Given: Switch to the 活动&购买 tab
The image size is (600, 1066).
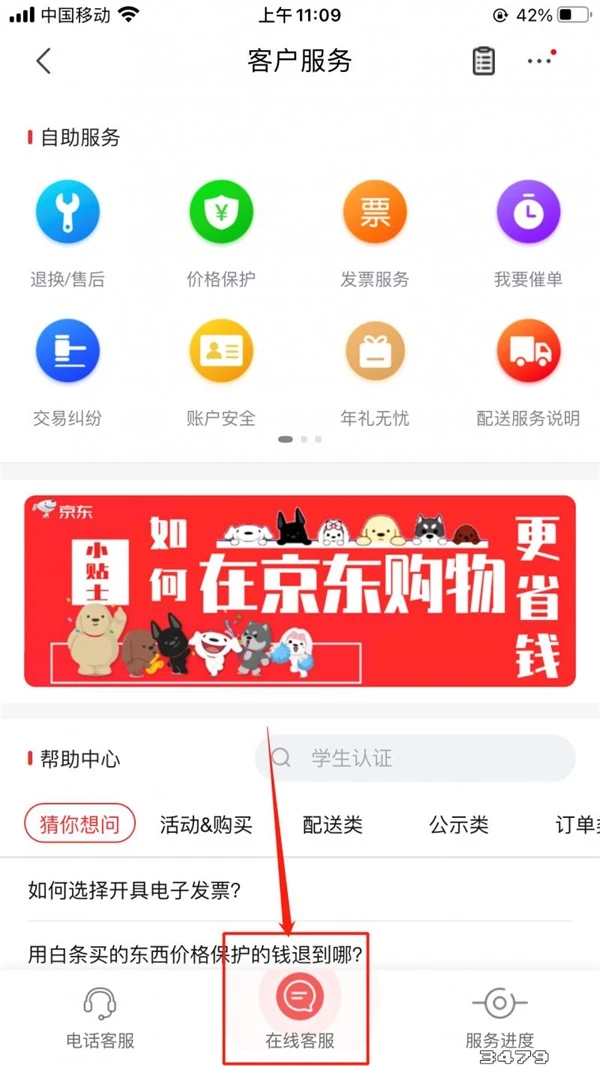Looking at the screenshot, I should pos(206,825).
